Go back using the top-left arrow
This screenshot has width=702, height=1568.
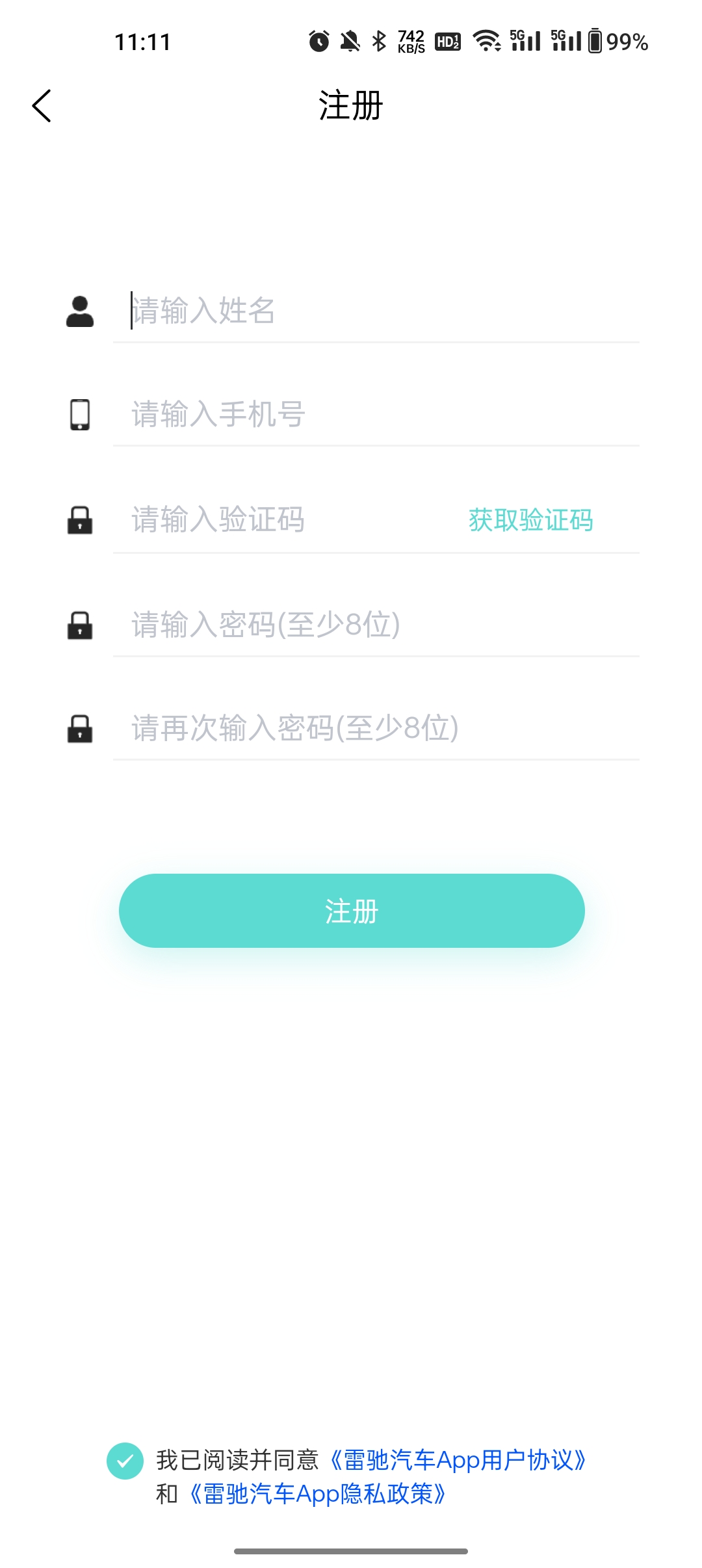tap(42, 106)
